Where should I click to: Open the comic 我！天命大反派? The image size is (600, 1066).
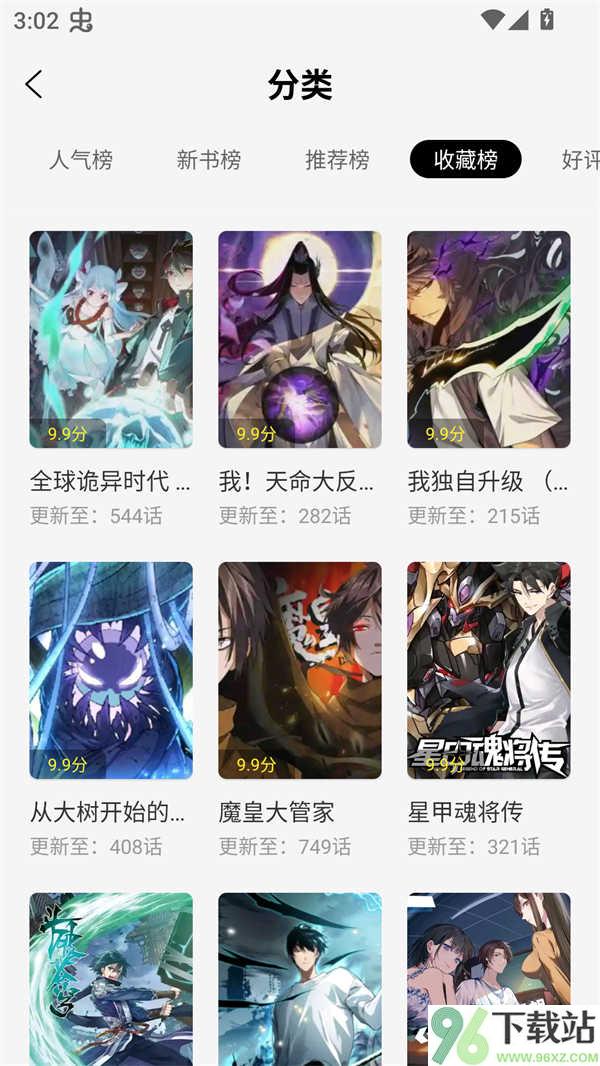pyautogui.click(x=300, y=340)
